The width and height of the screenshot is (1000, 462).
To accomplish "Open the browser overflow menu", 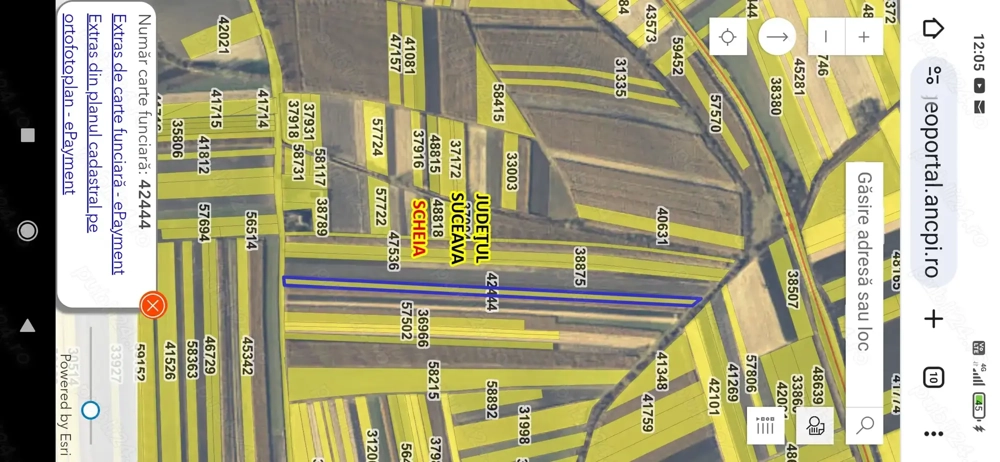I will pos(933,434).
